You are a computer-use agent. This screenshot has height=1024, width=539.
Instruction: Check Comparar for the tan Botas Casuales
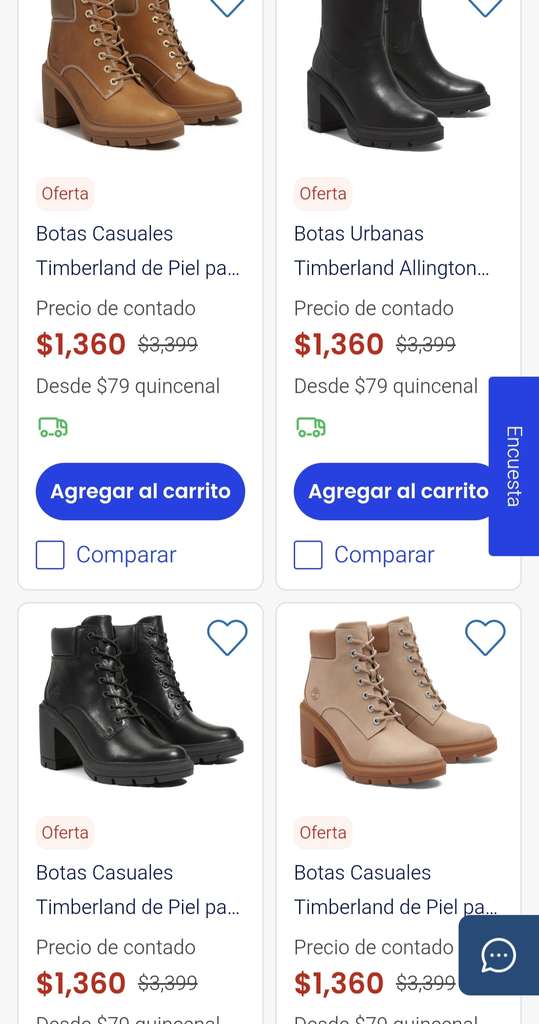[x=50, y=555]
